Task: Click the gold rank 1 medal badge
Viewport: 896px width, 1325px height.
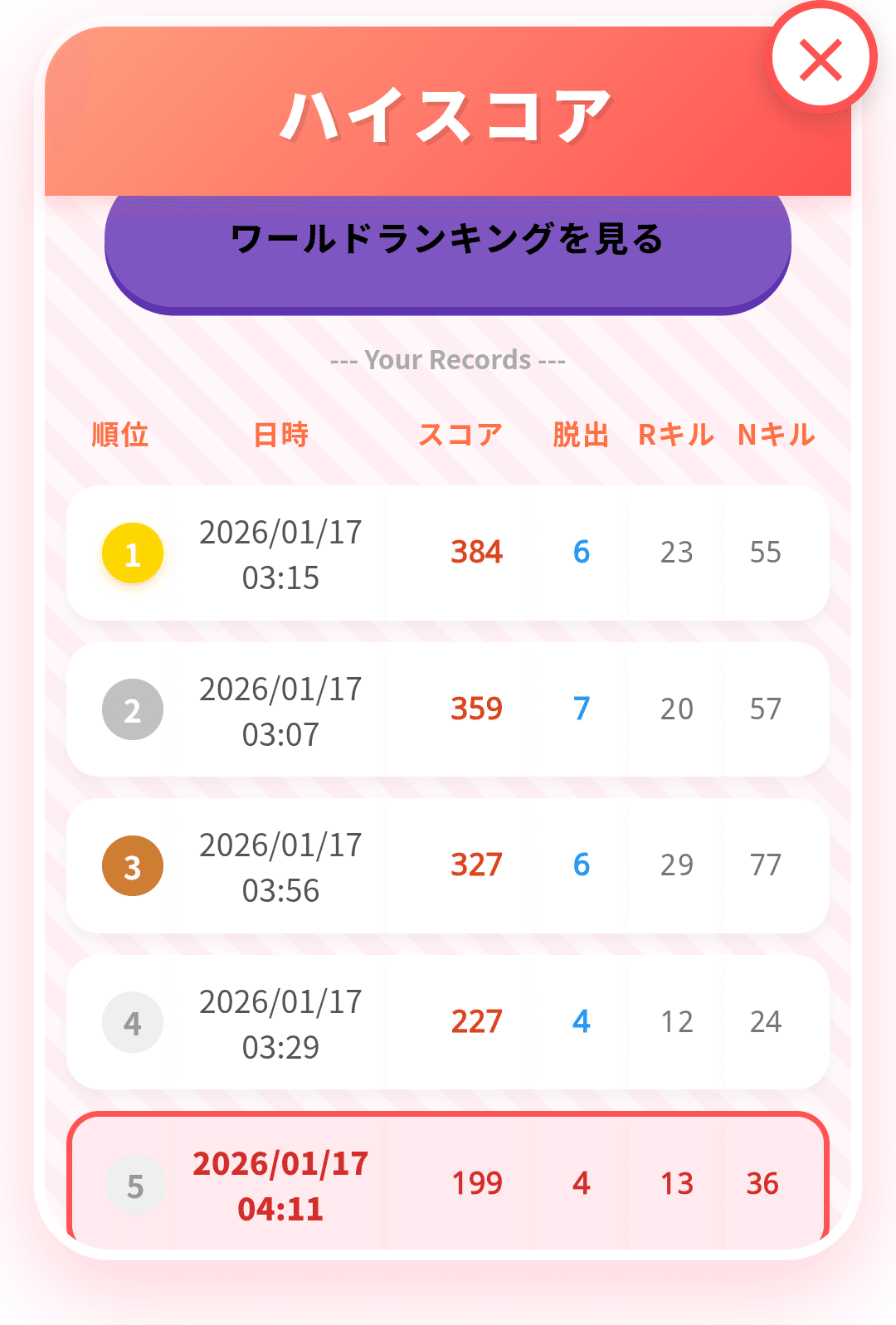Action: [x=134, y=553]
